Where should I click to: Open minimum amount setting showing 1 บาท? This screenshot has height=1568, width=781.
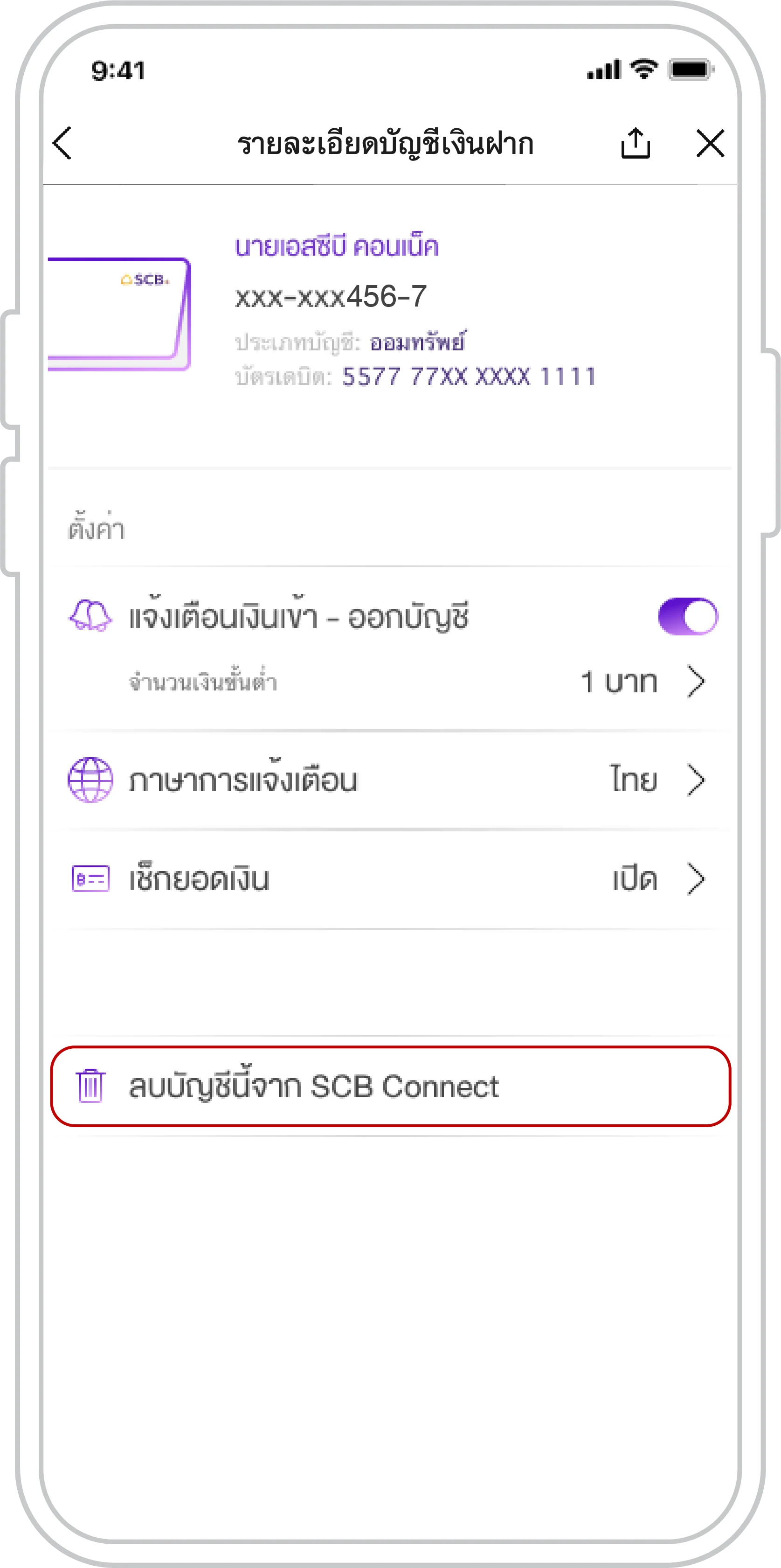[x=639, y=682]
